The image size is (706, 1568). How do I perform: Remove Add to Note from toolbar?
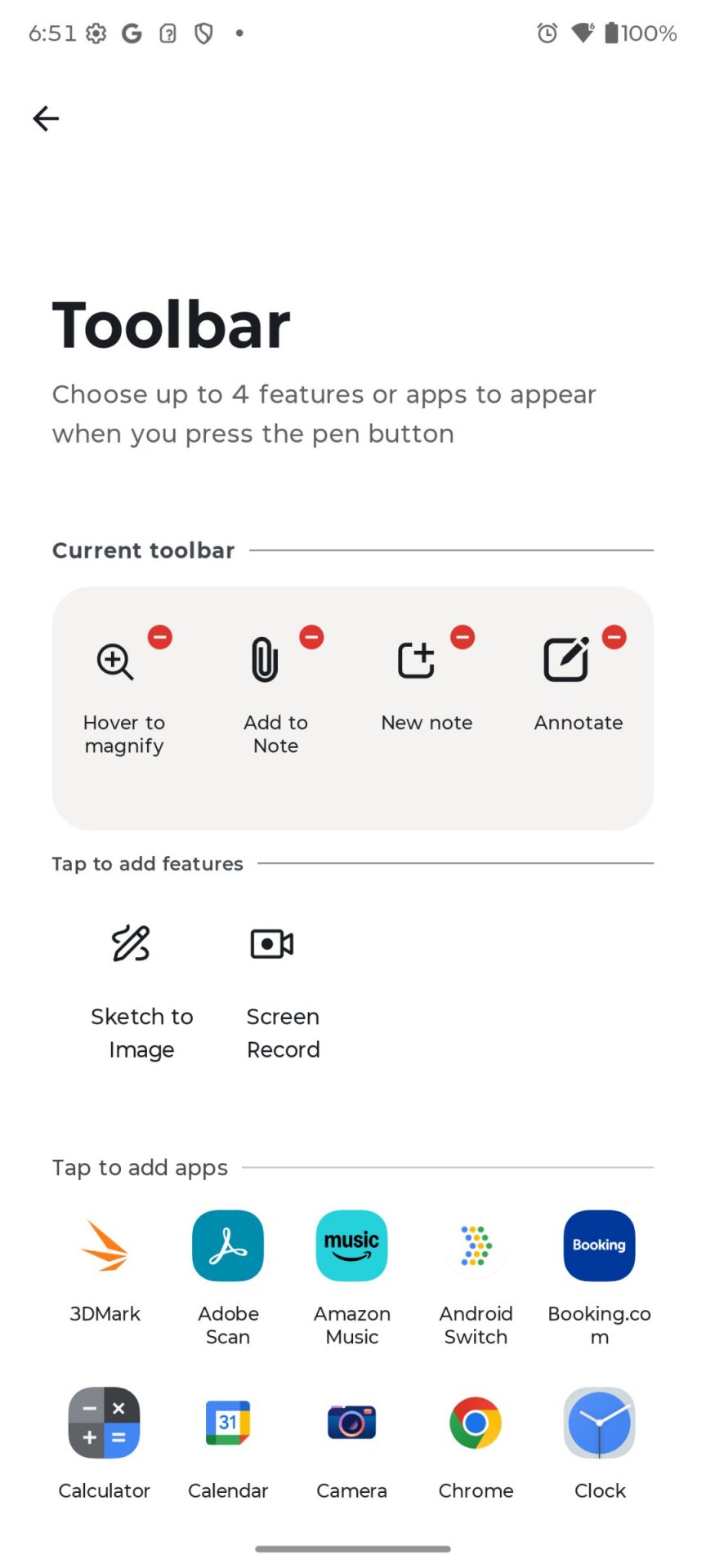tap(311, 637)
